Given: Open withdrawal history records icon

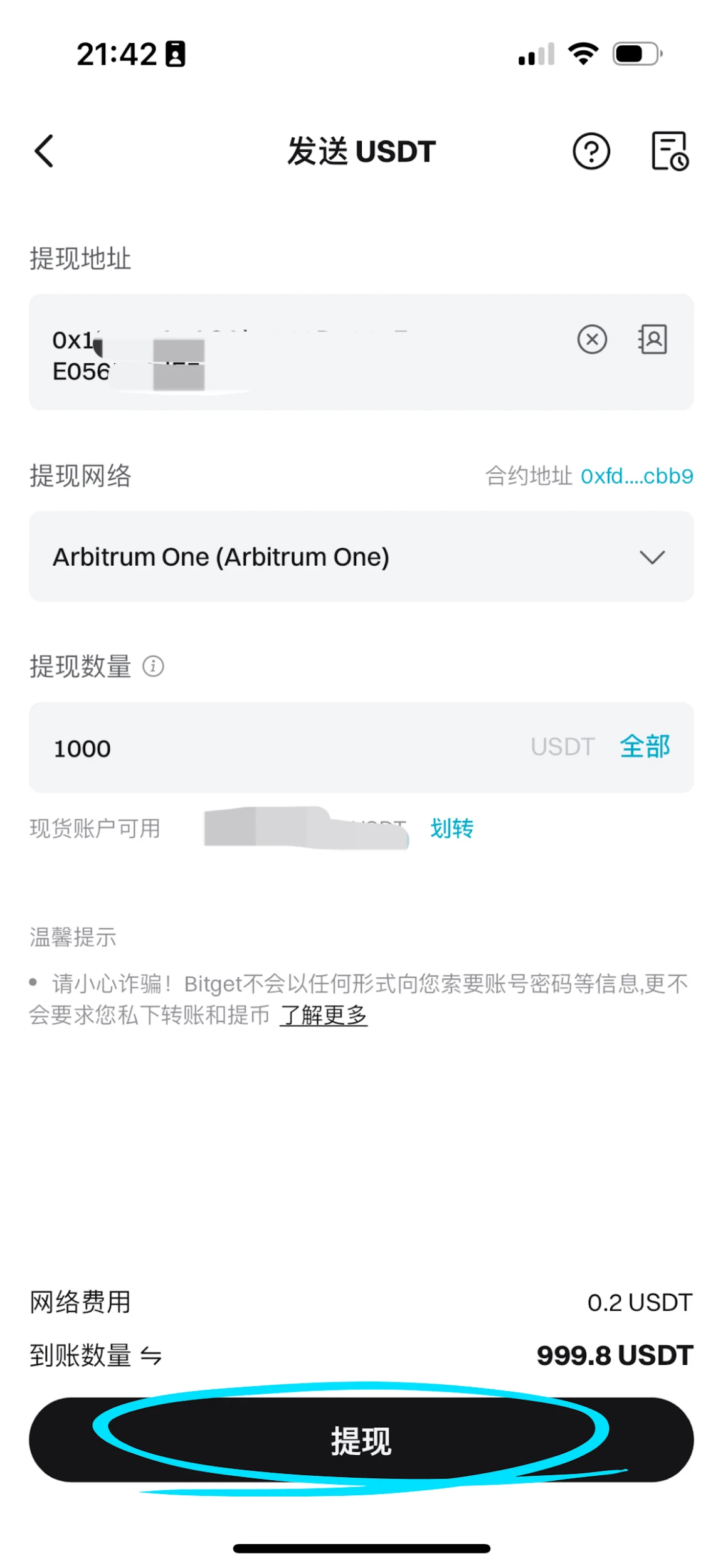Looking at the screenshot, I should (669, 151).
